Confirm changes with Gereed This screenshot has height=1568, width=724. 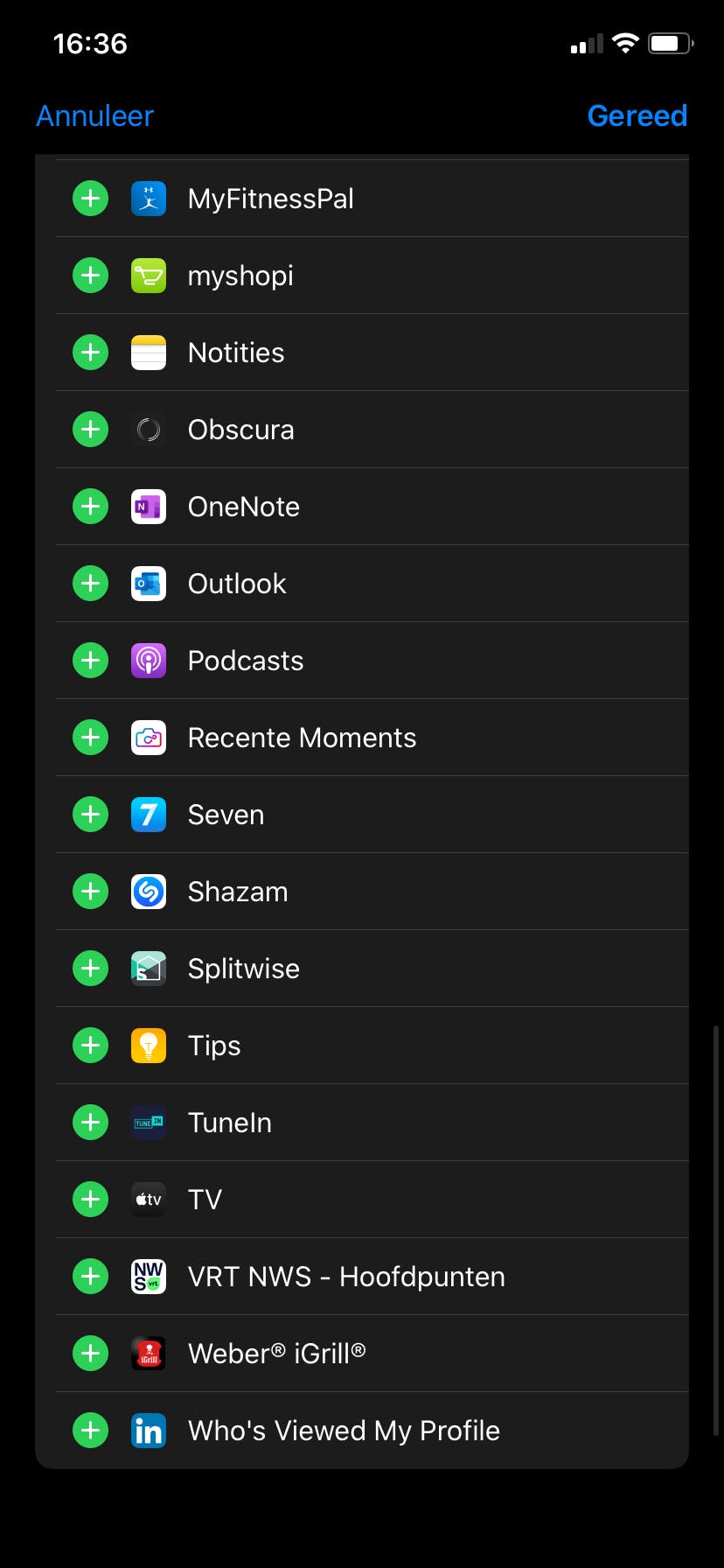tap(637, 115)
